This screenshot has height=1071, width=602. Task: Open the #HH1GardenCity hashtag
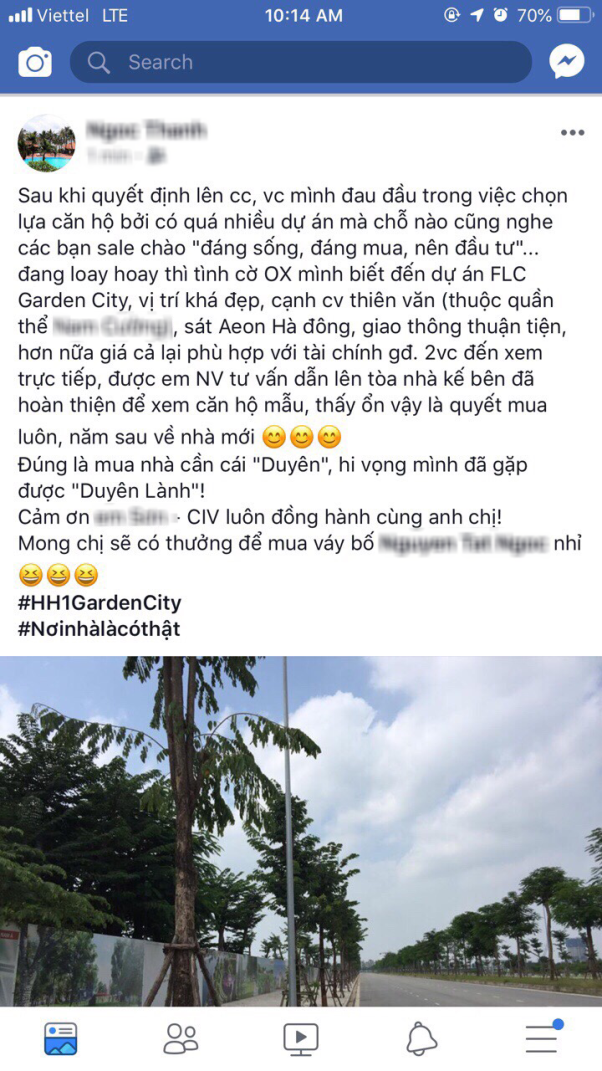pos(99,603)
